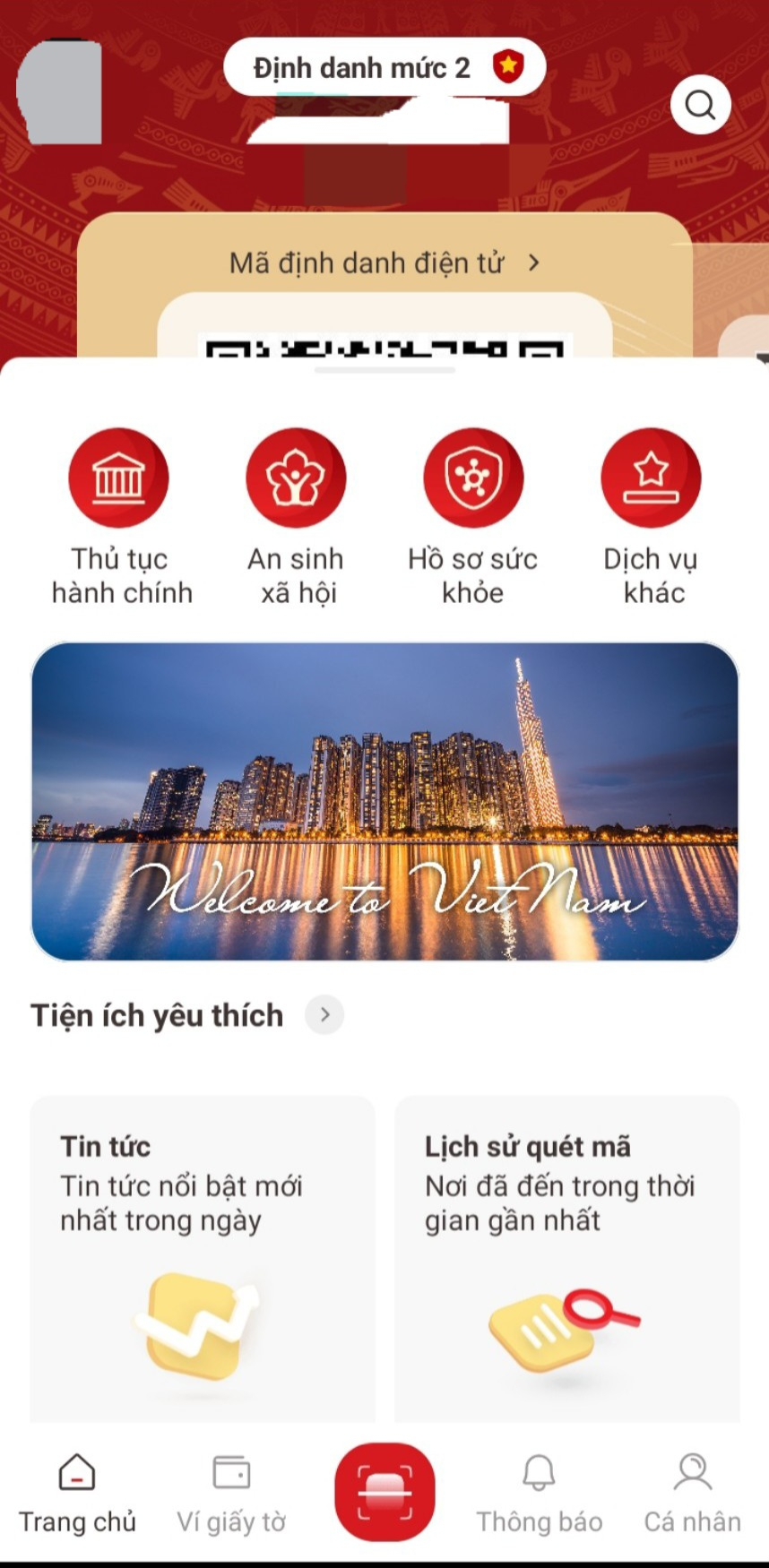Switch to the Thông báo tab

[x=539, y=1493]
